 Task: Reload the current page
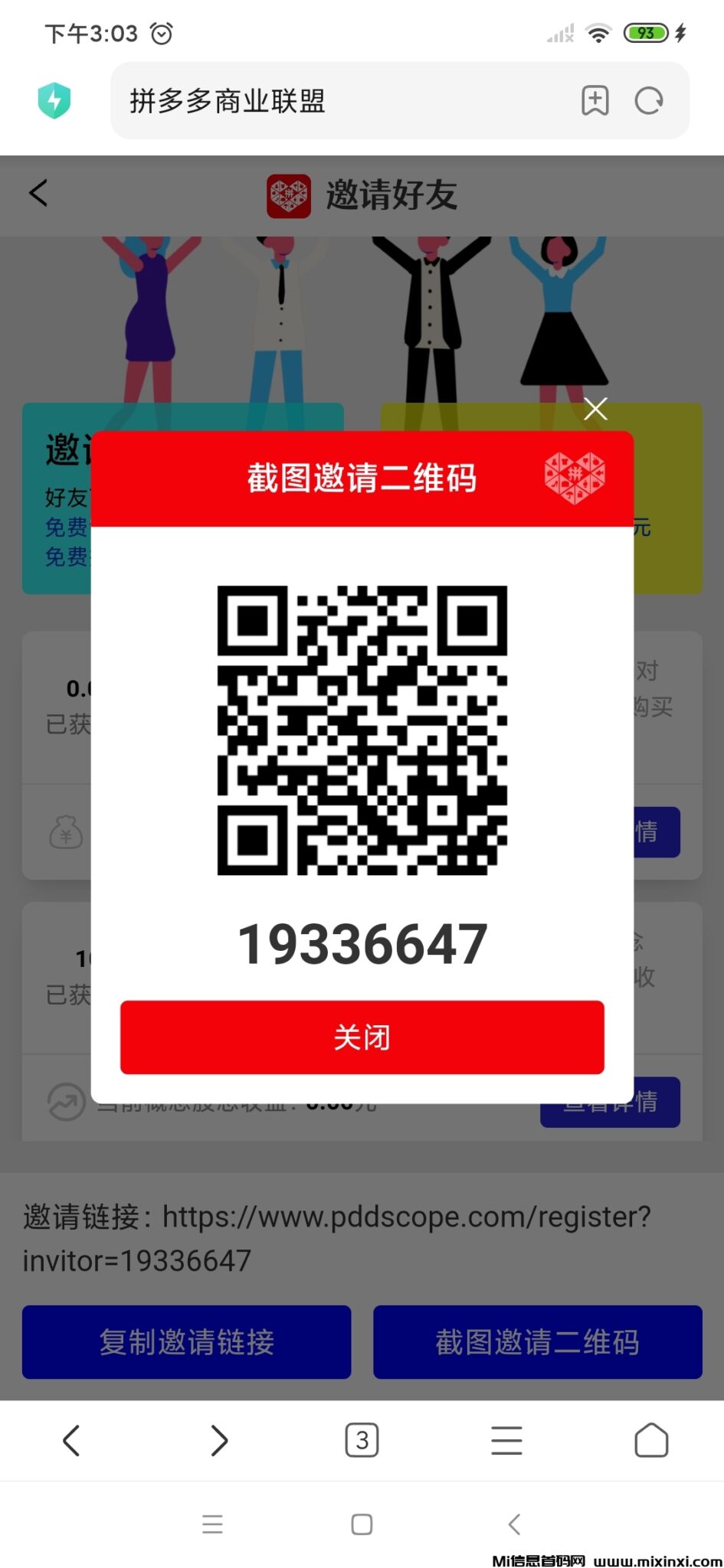click(647, 100)
